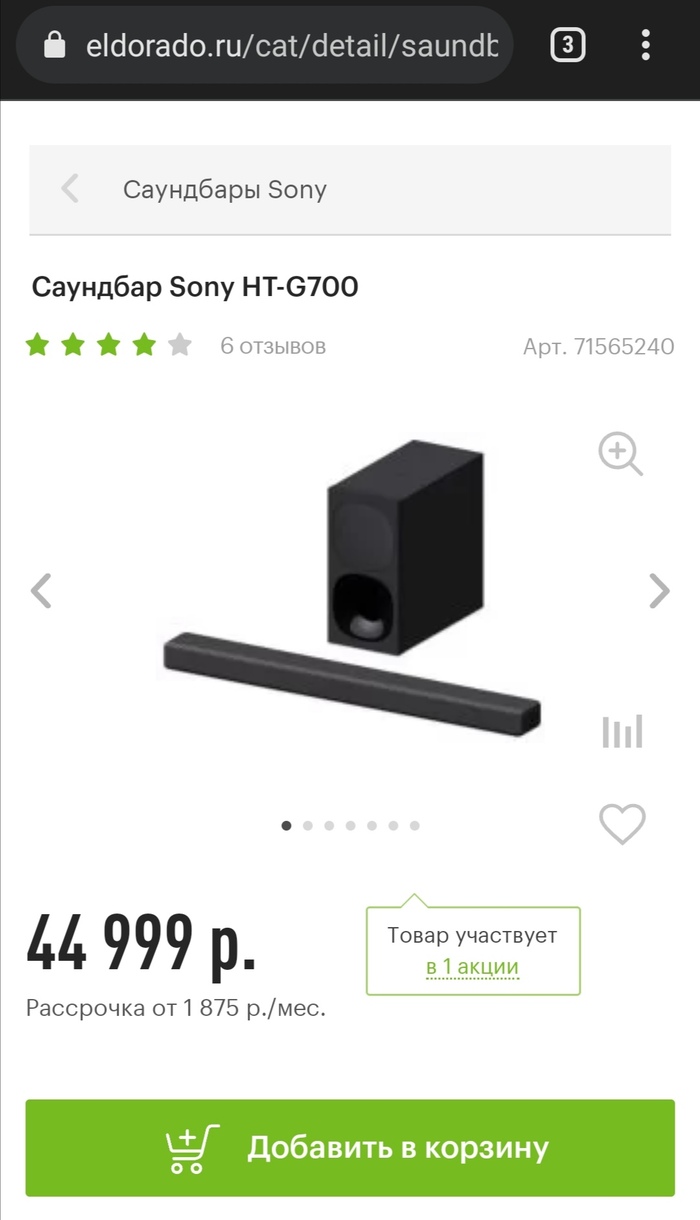700x1220 pixels.
Task: Show the next product photo
Action: 659,590
